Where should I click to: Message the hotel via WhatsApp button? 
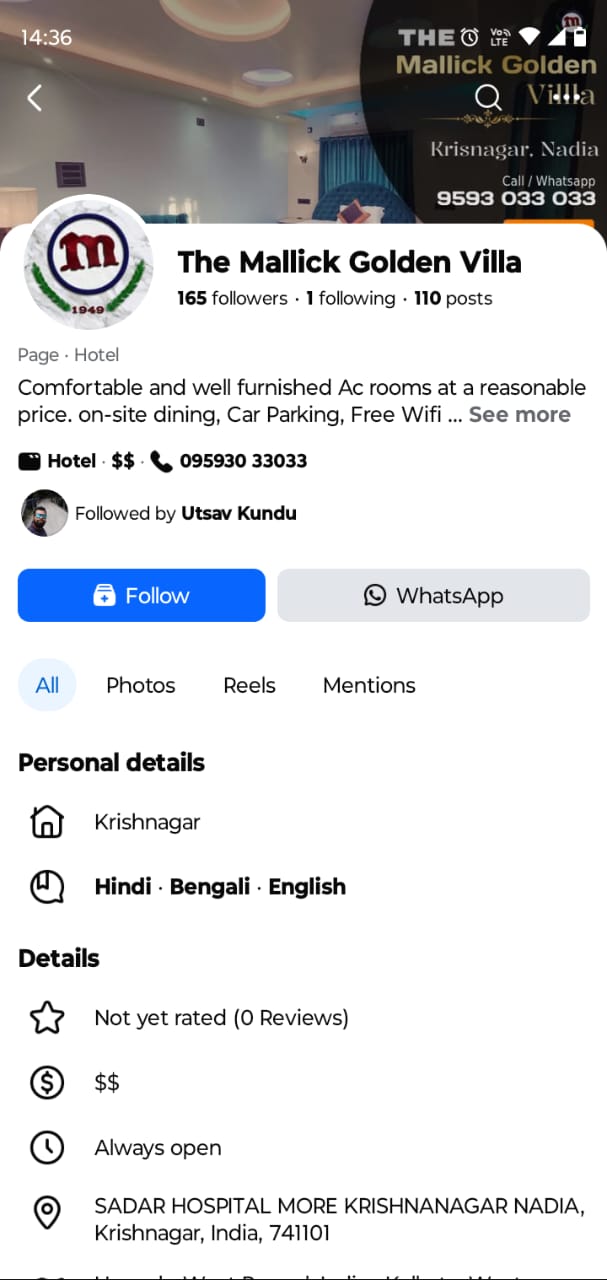pyautogui.click(x=433, y=596)
